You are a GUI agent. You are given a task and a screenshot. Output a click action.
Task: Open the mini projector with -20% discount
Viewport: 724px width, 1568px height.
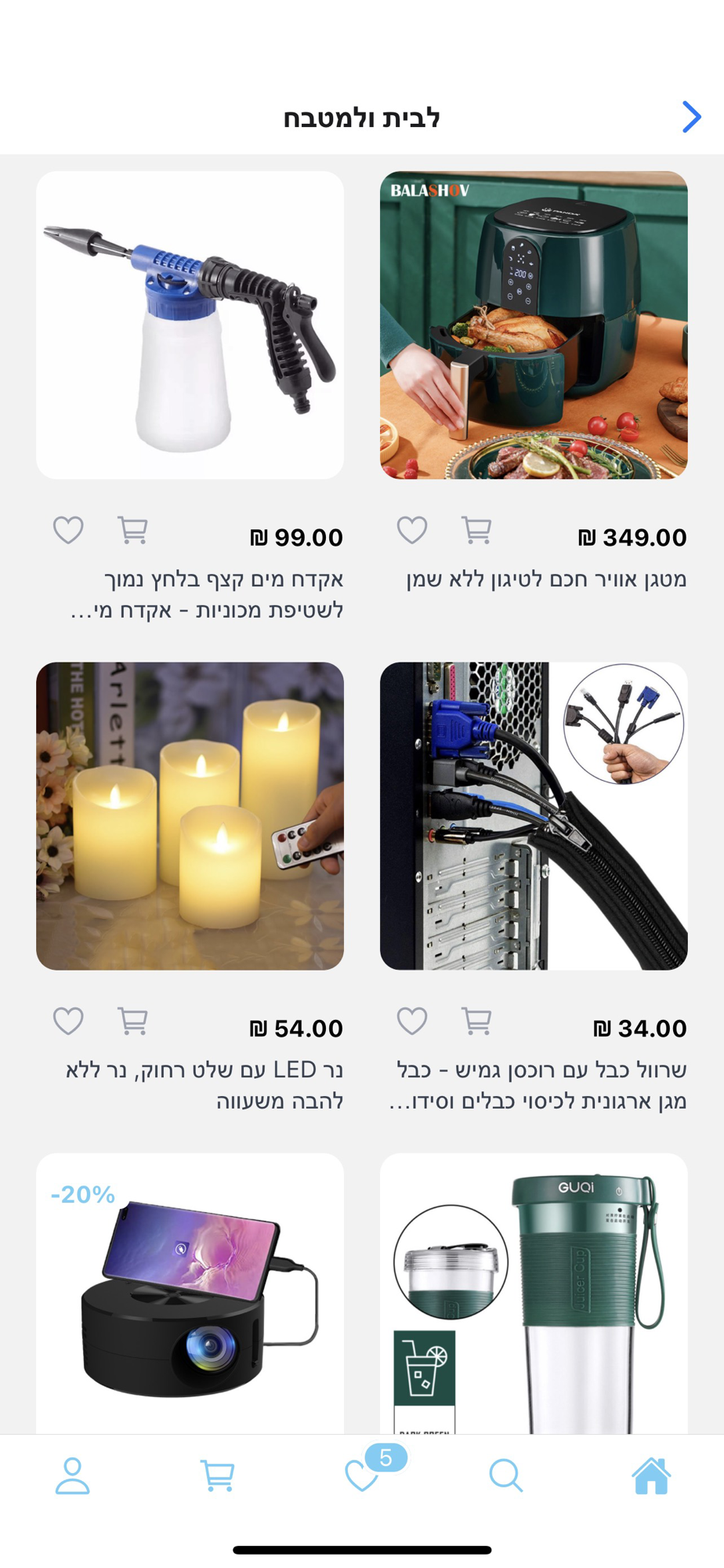coord(190,1294)
